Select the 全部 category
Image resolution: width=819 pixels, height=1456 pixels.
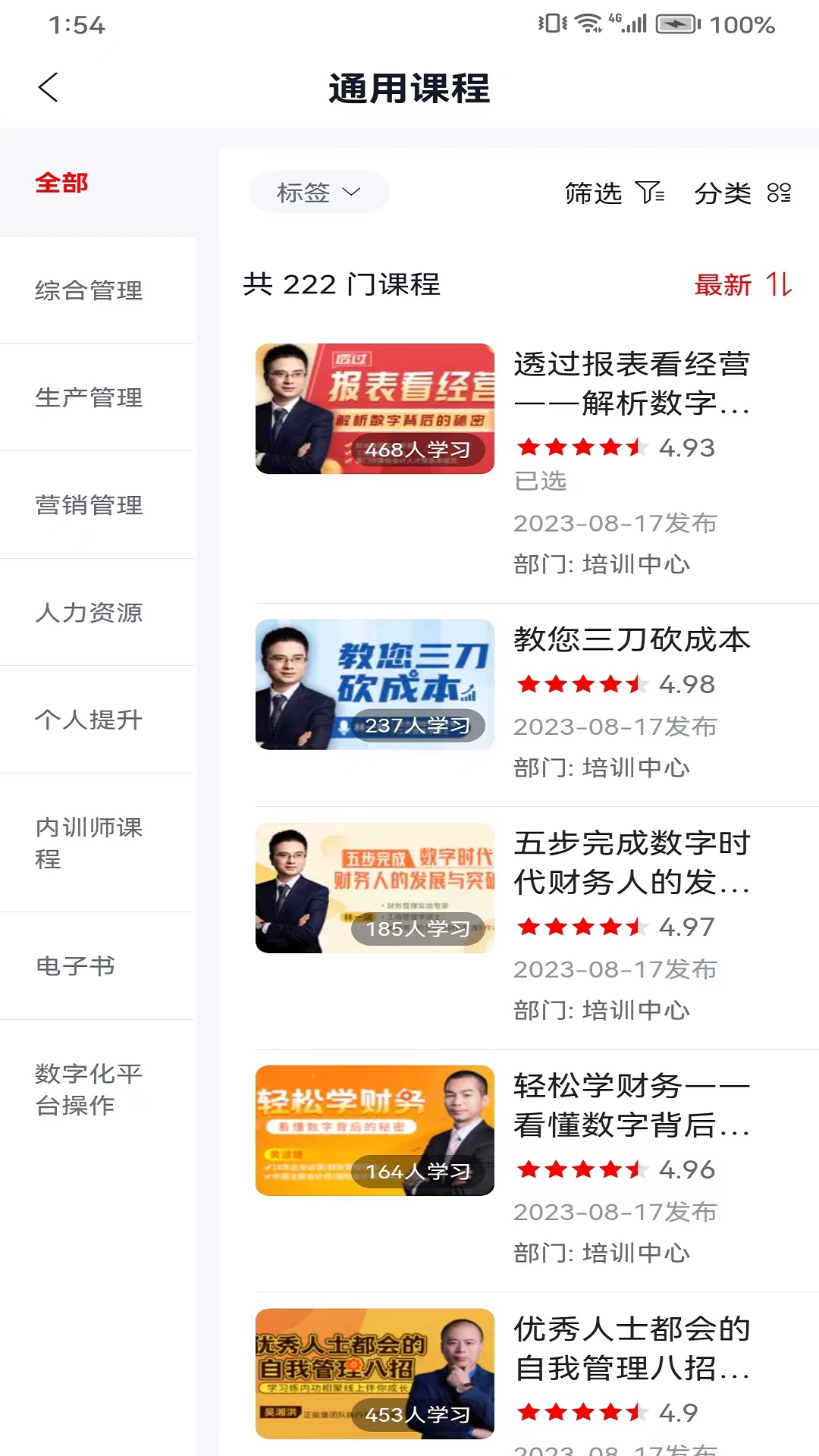[61, 182]
